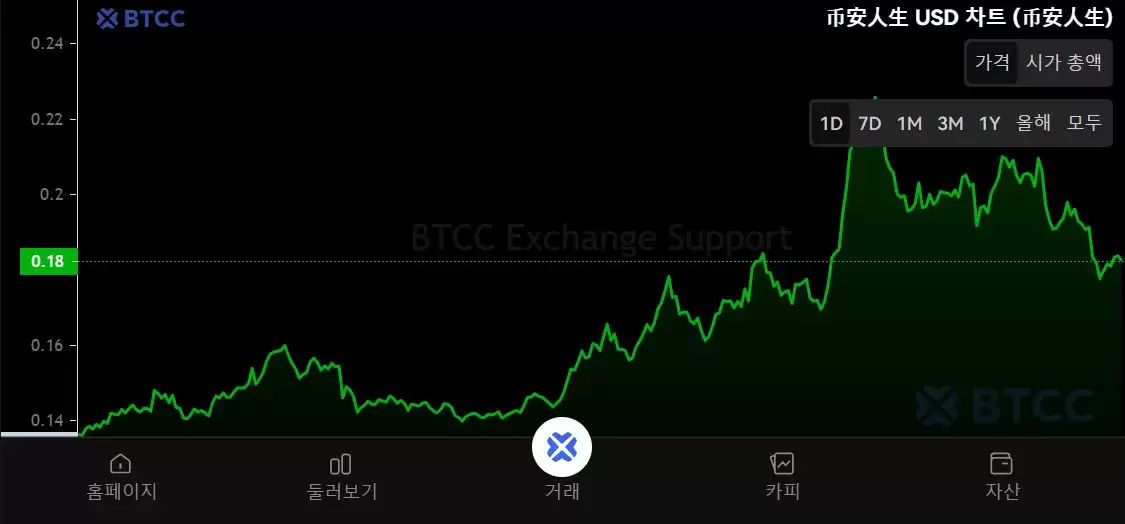Open the 둘러보기 tab
Screen dimensions: 1125x524
coord(341,475)
